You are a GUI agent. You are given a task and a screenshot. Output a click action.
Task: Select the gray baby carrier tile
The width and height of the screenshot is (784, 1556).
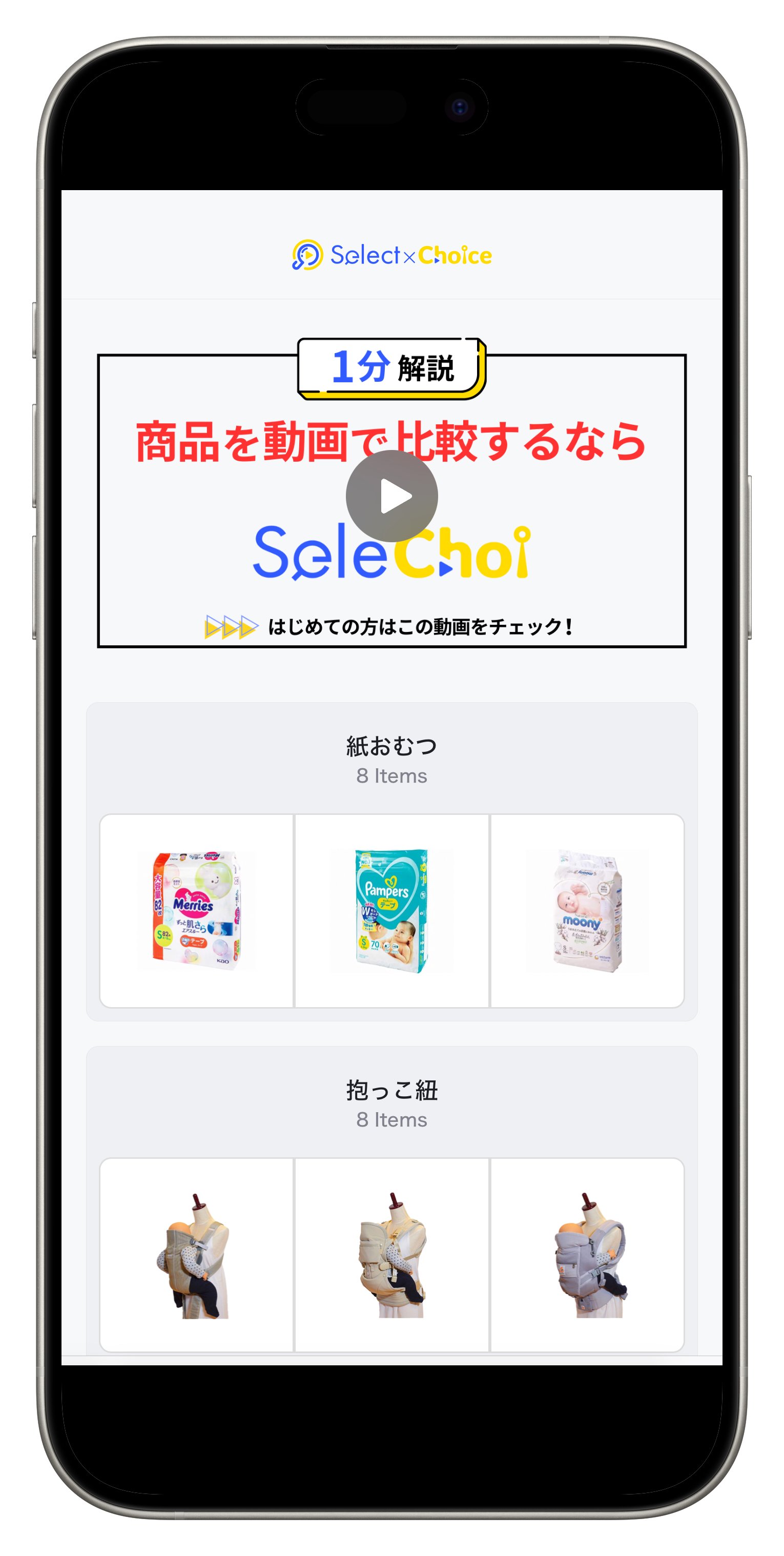(587, 1255)
